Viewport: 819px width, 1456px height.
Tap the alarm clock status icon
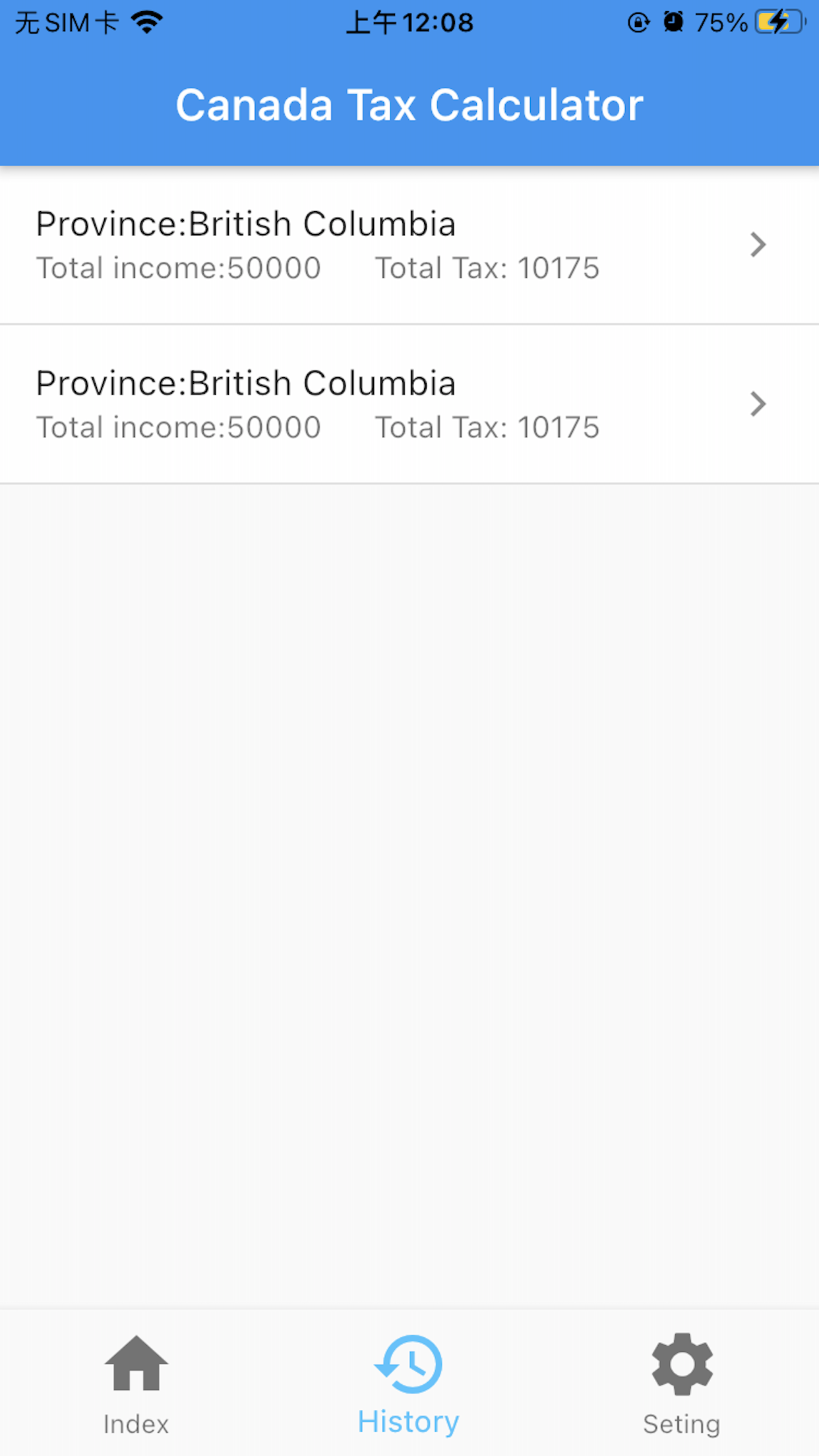click(672, 22)
